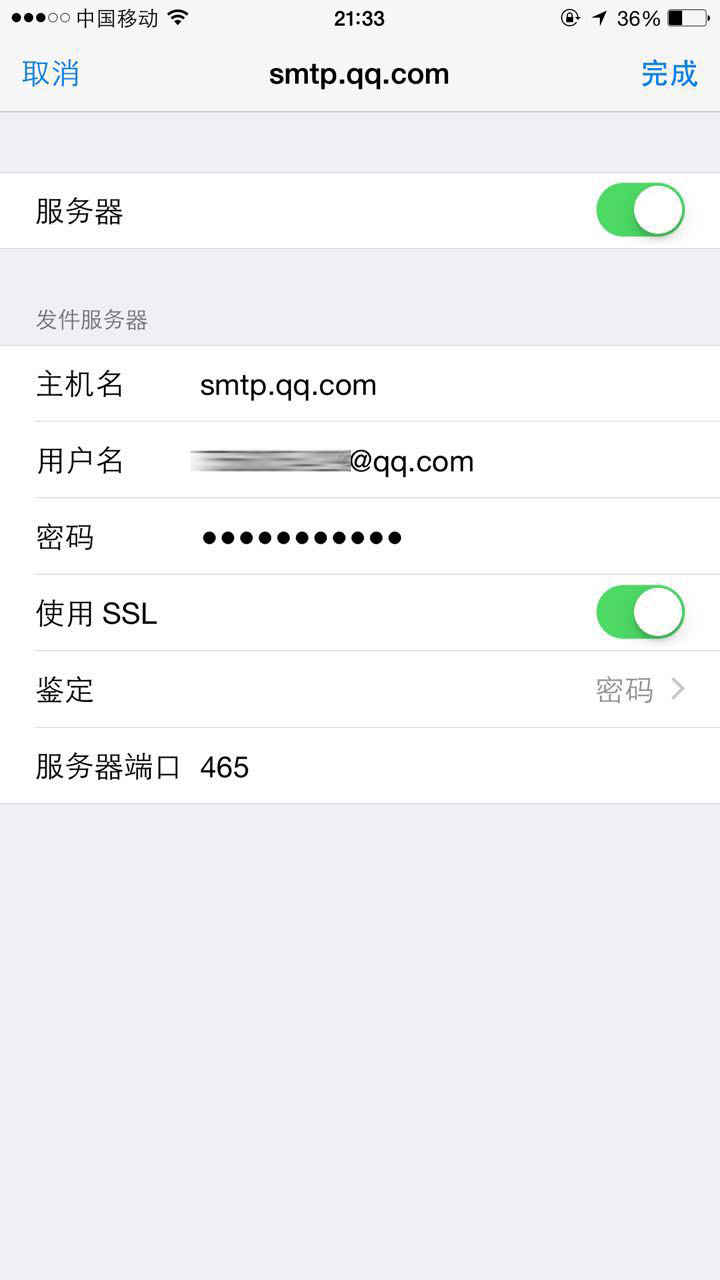This screenshot has width=720, height=1280.
Task: Tap the smtp.qq.com title bar
Action: click(x=357, y=73)
